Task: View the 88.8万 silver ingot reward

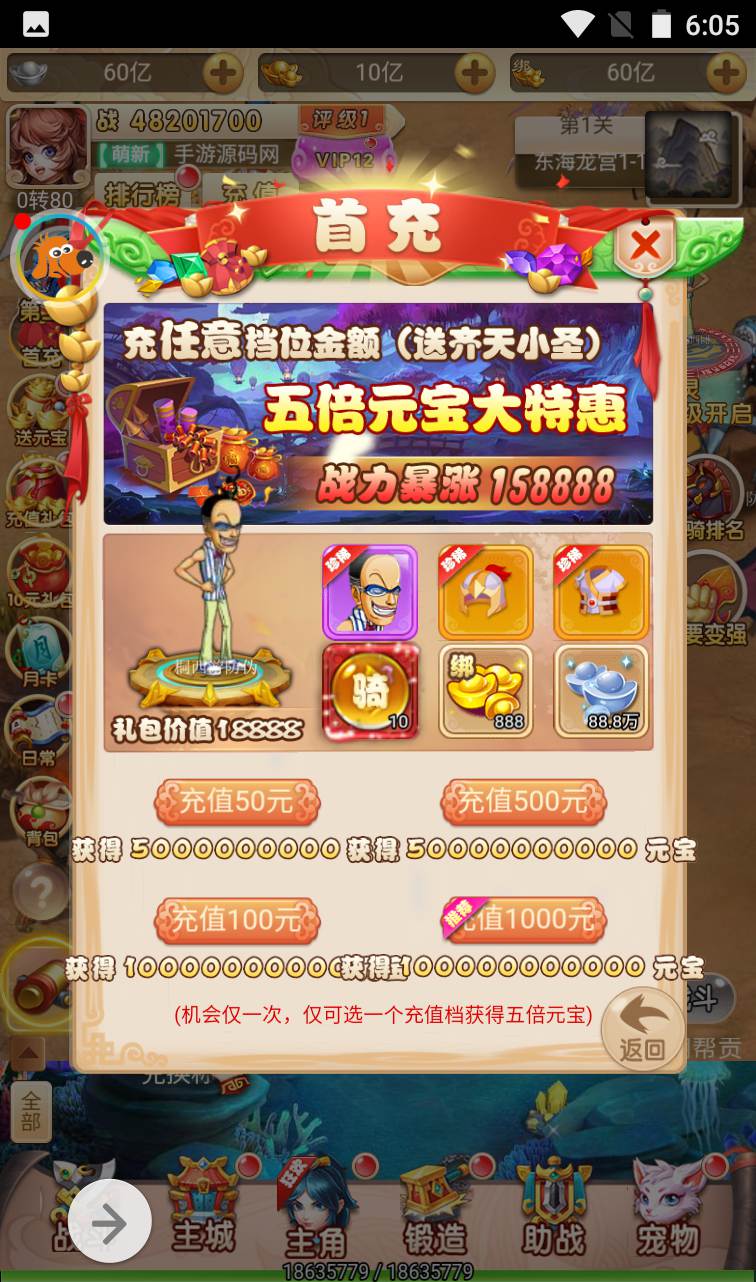Action: [x=601, y=692]
